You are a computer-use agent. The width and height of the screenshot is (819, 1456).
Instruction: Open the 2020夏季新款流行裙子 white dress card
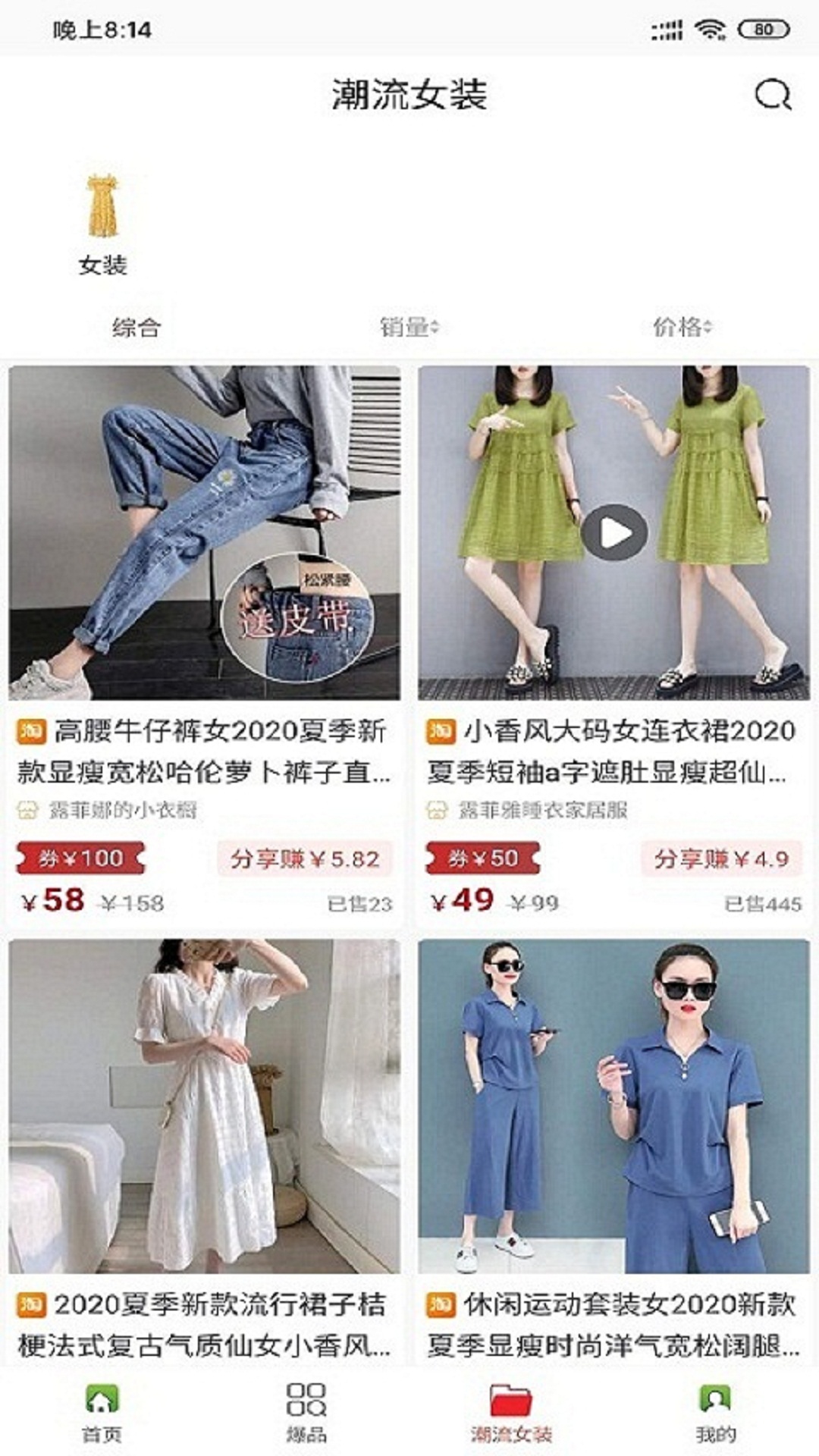coord(204,1107)
